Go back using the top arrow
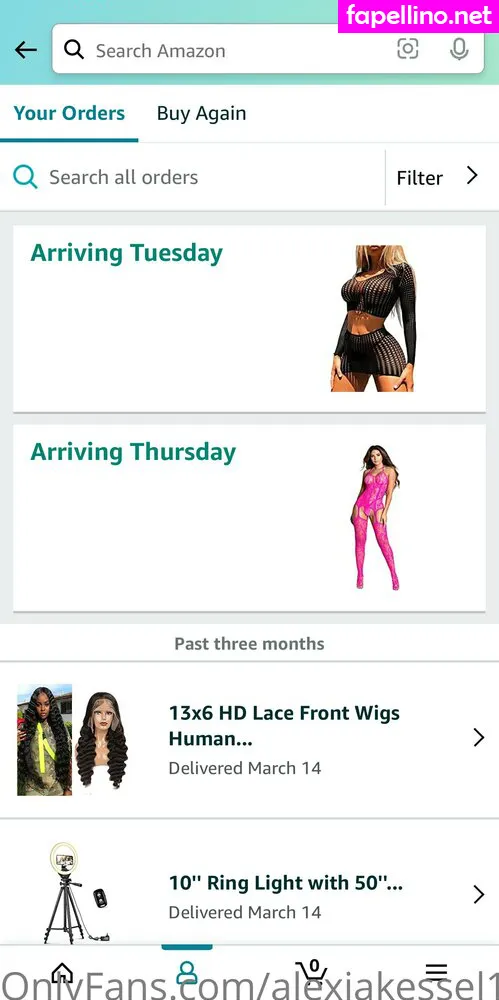The width and height of the screenshot is (499, 1000). click(x=26, y=50)
